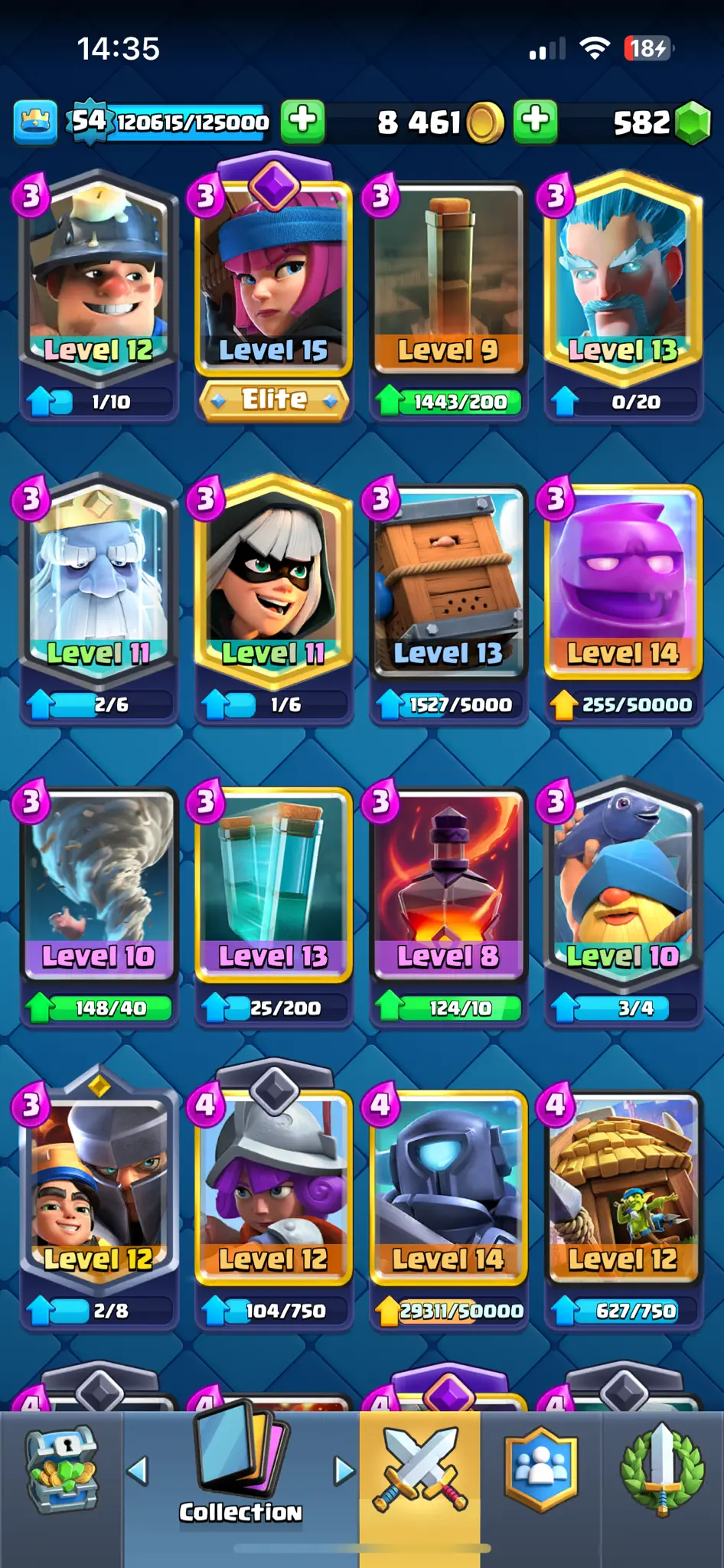Tap the plus button beside the gold coins
This screenshot has width=724, height=1568.
point(535,121)
